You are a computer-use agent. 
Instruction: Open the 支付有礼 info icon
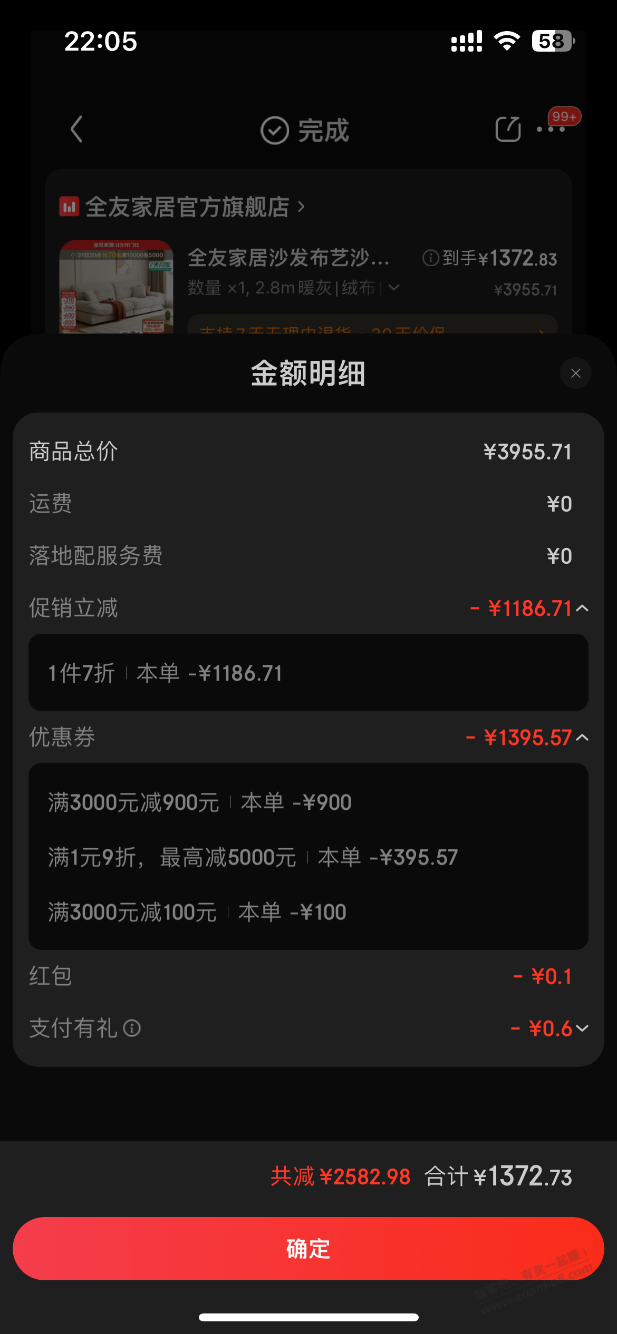click(132, 1028)
